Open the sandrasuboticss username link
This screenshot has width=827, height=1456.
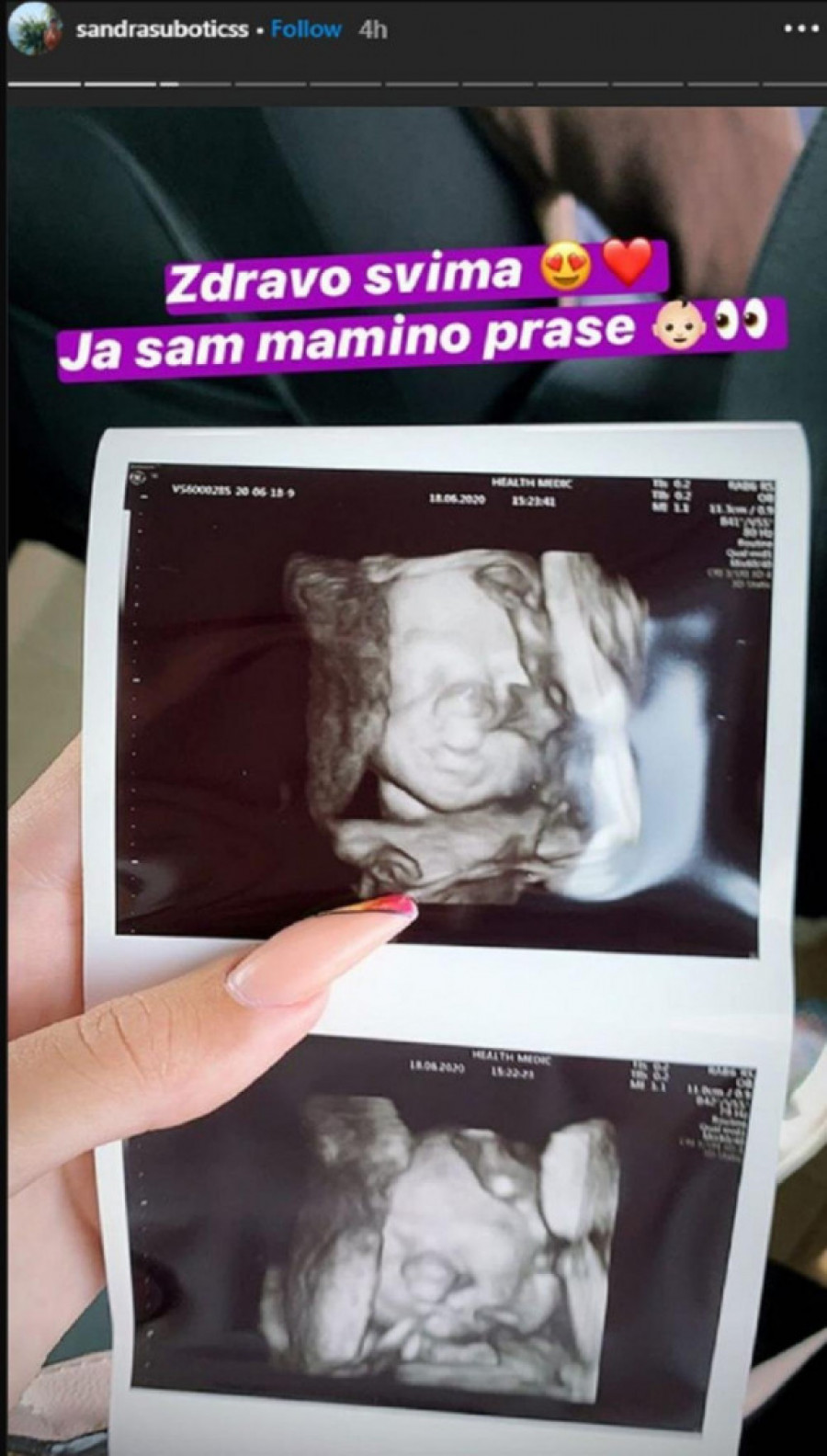pos(162,29)
